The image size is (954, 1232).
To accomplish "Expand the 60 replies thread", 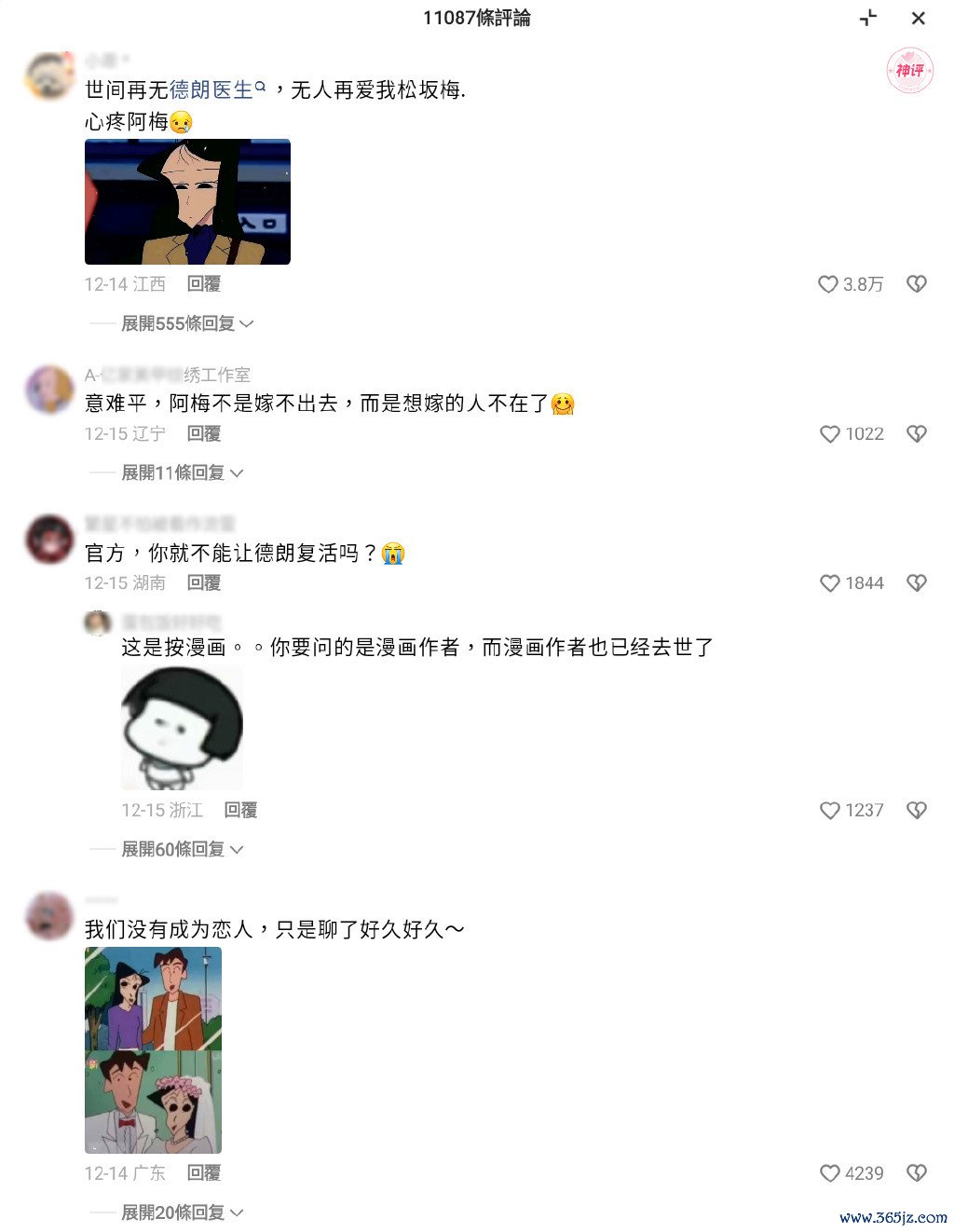I will (182, 849).
